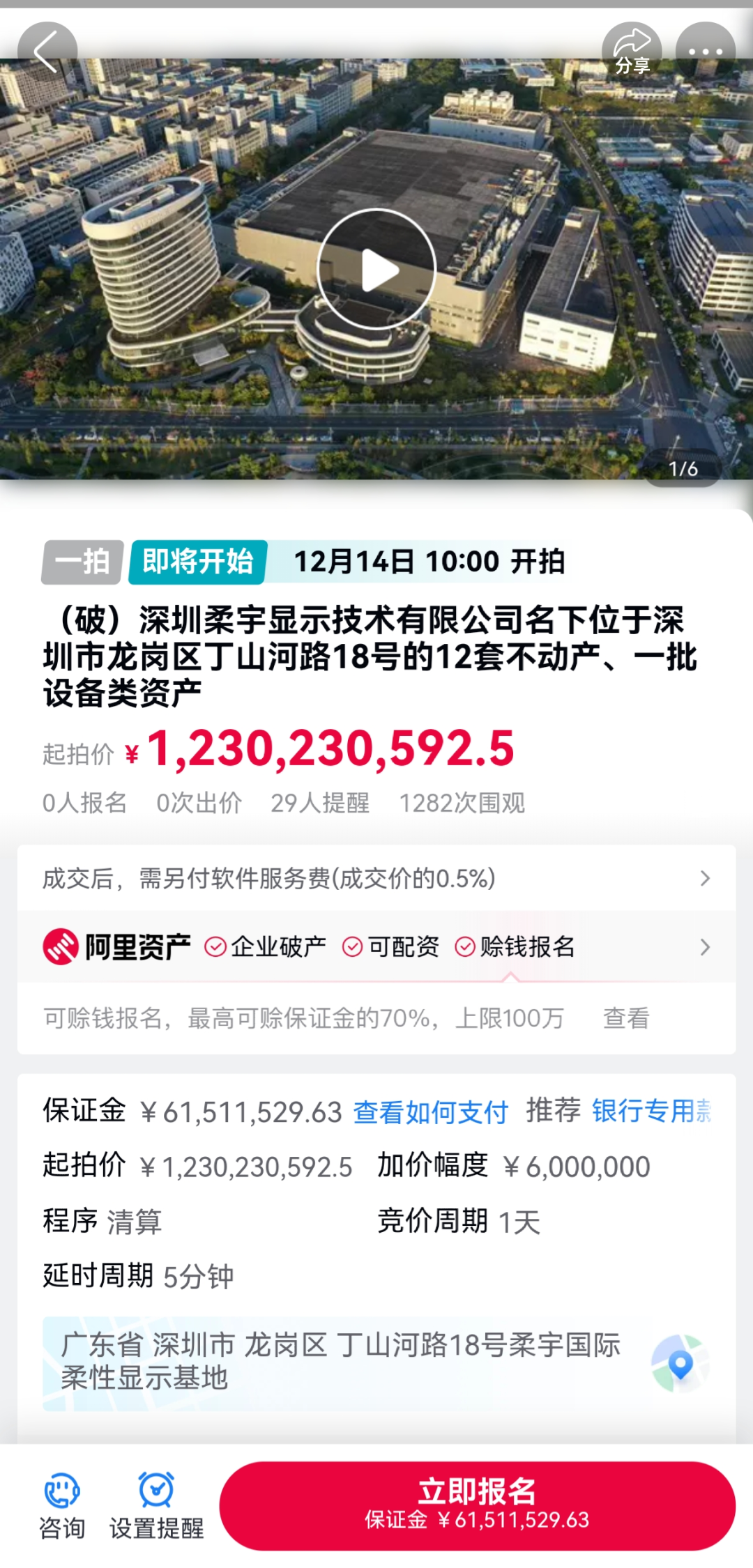
Task: Open the map for the 丁山河路18号 address
Action: point(680,1363)
